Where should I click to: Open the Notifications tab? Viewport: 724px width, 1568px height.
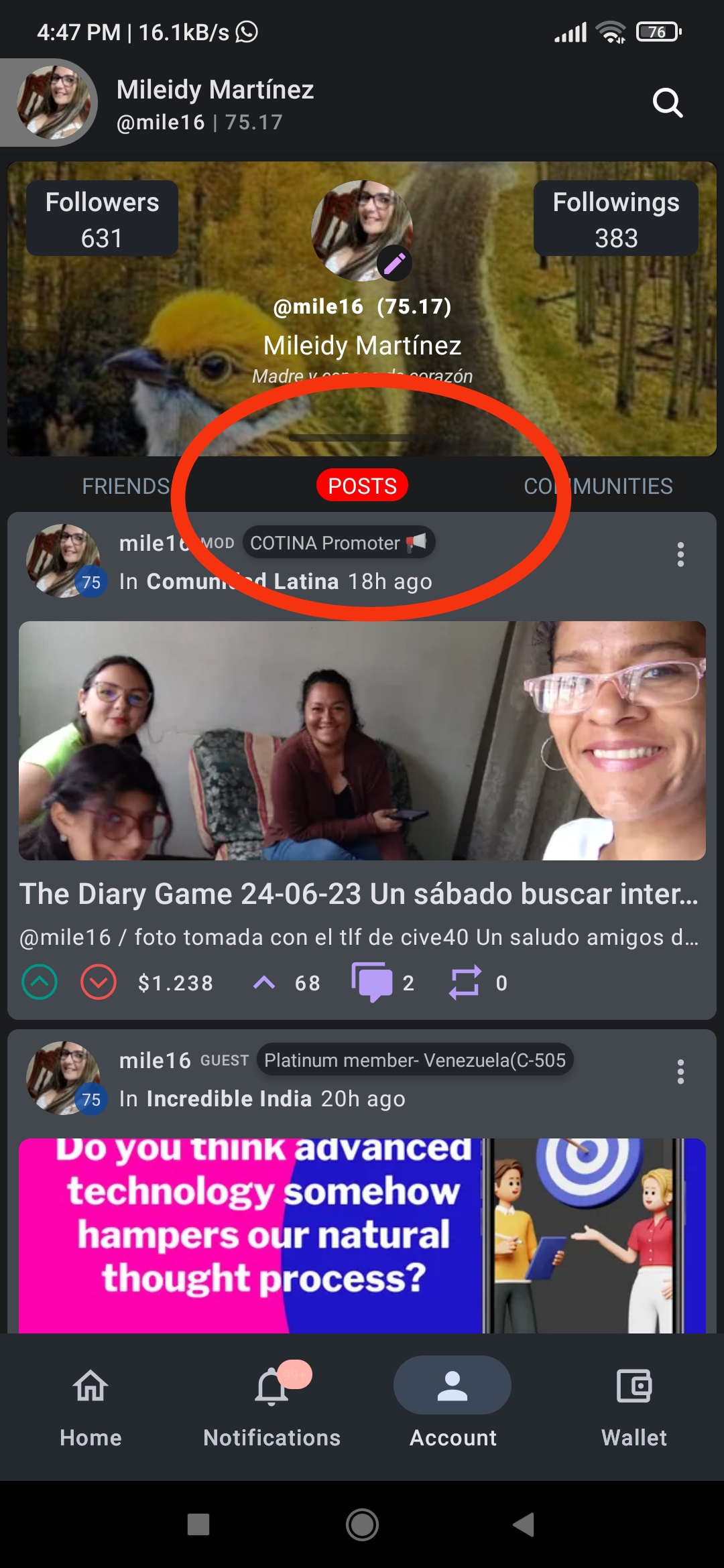point(271,1408)
